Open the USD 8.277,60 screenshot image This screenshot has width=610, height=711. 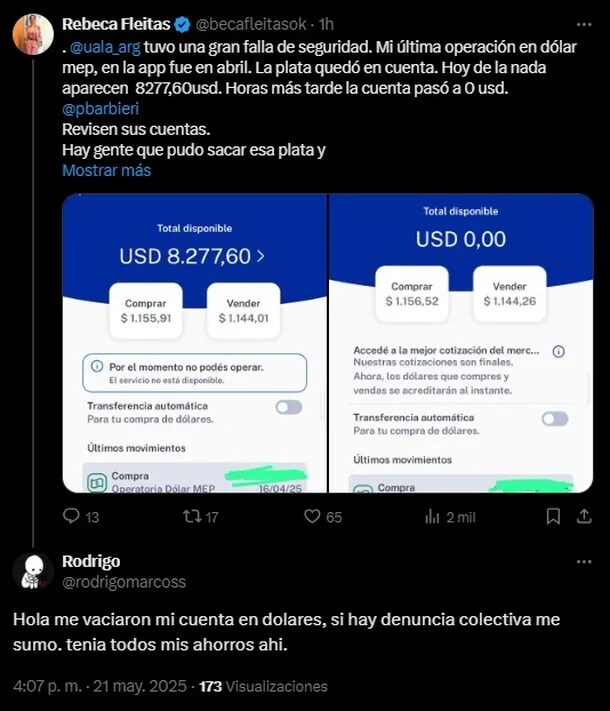coord(194,343)
